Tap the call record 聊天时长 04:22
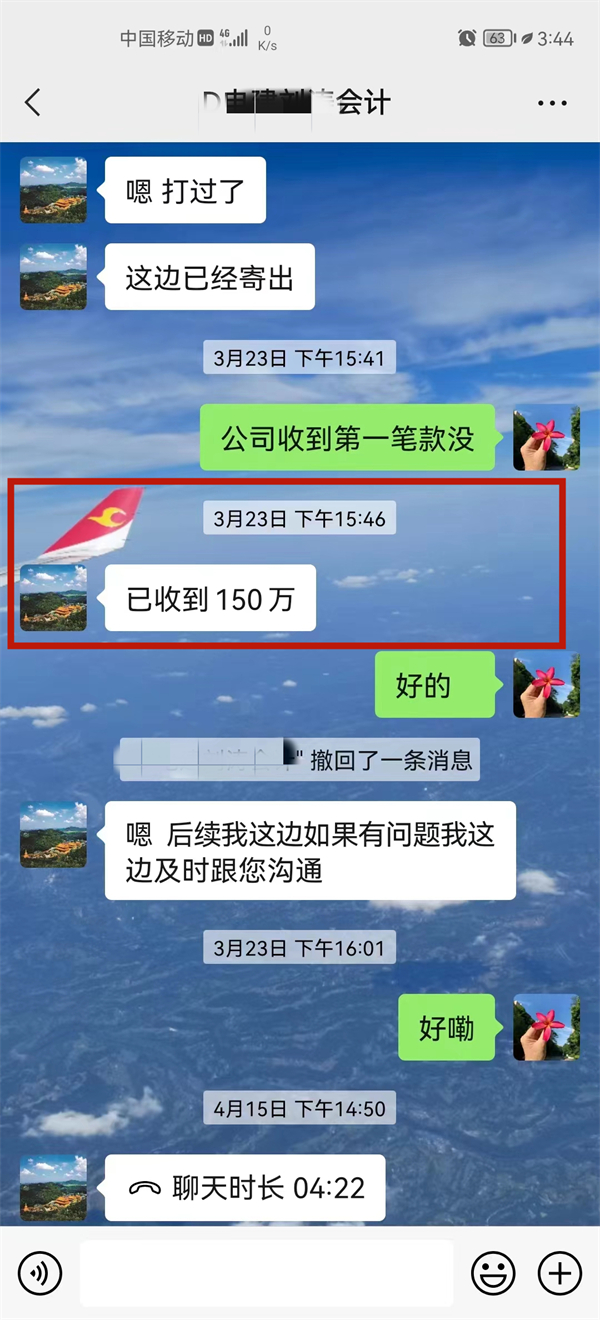600x1320 pixels. point(245,1188)
